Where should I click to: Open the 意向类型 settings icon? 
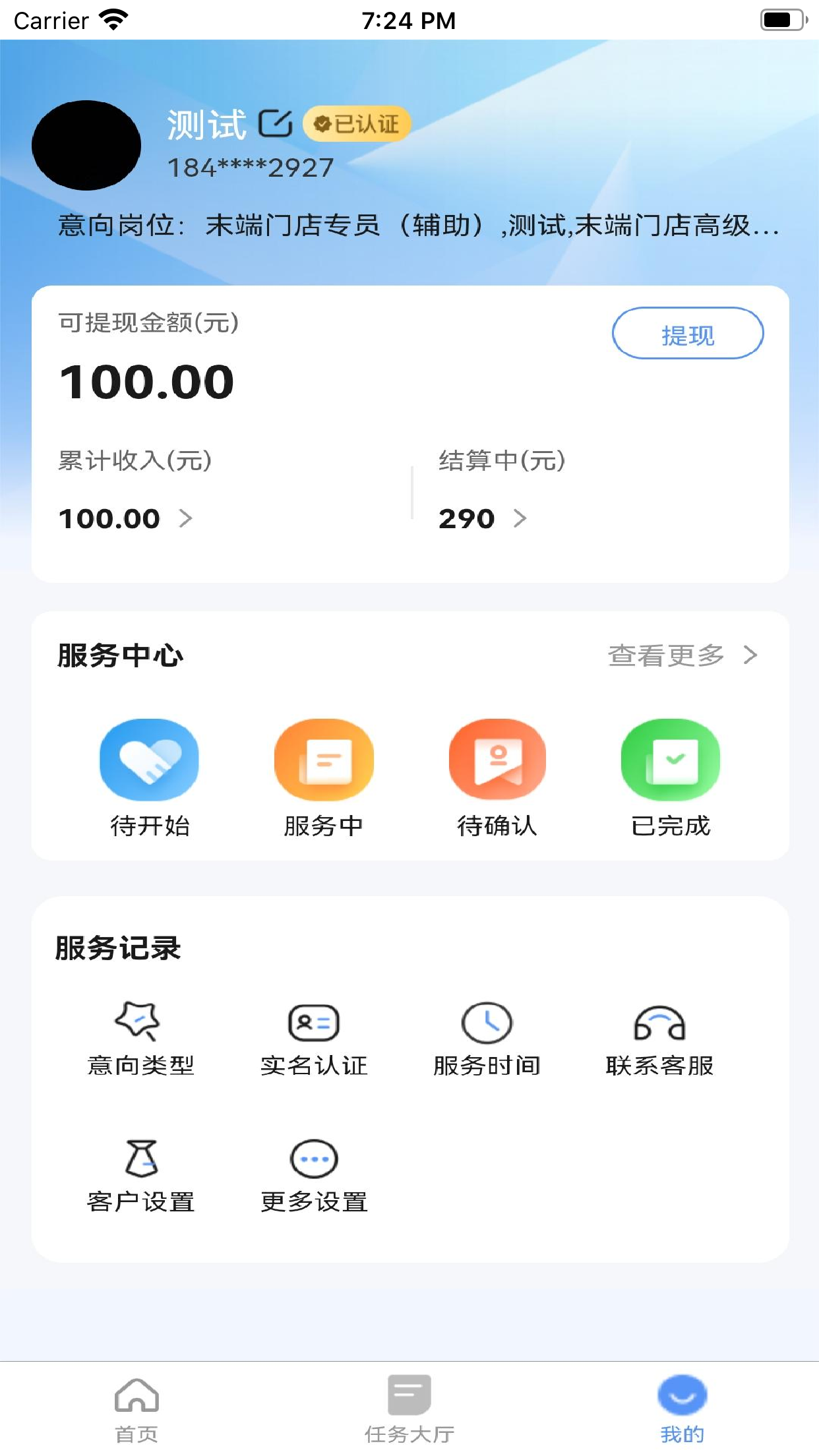[x=140, y=1023]
